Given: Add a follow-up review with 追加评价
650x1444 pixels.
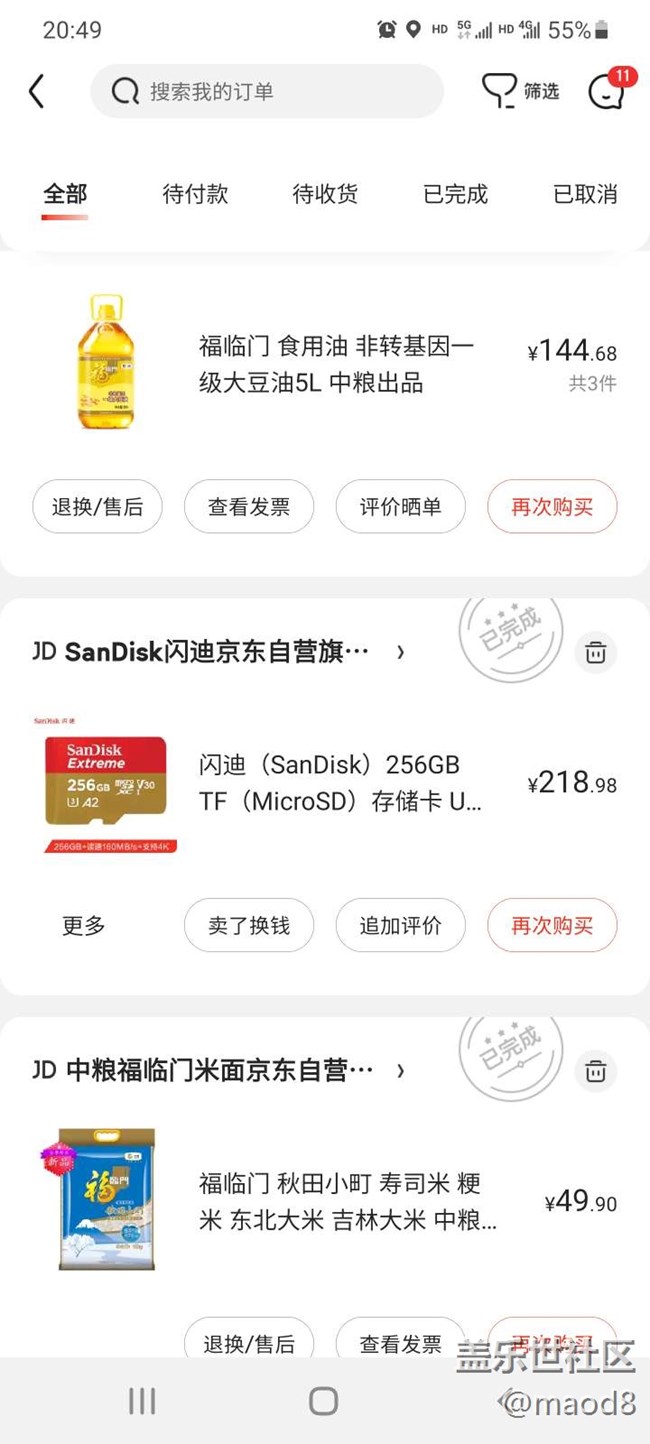Looking at the screenshot, I should point(400,926).
